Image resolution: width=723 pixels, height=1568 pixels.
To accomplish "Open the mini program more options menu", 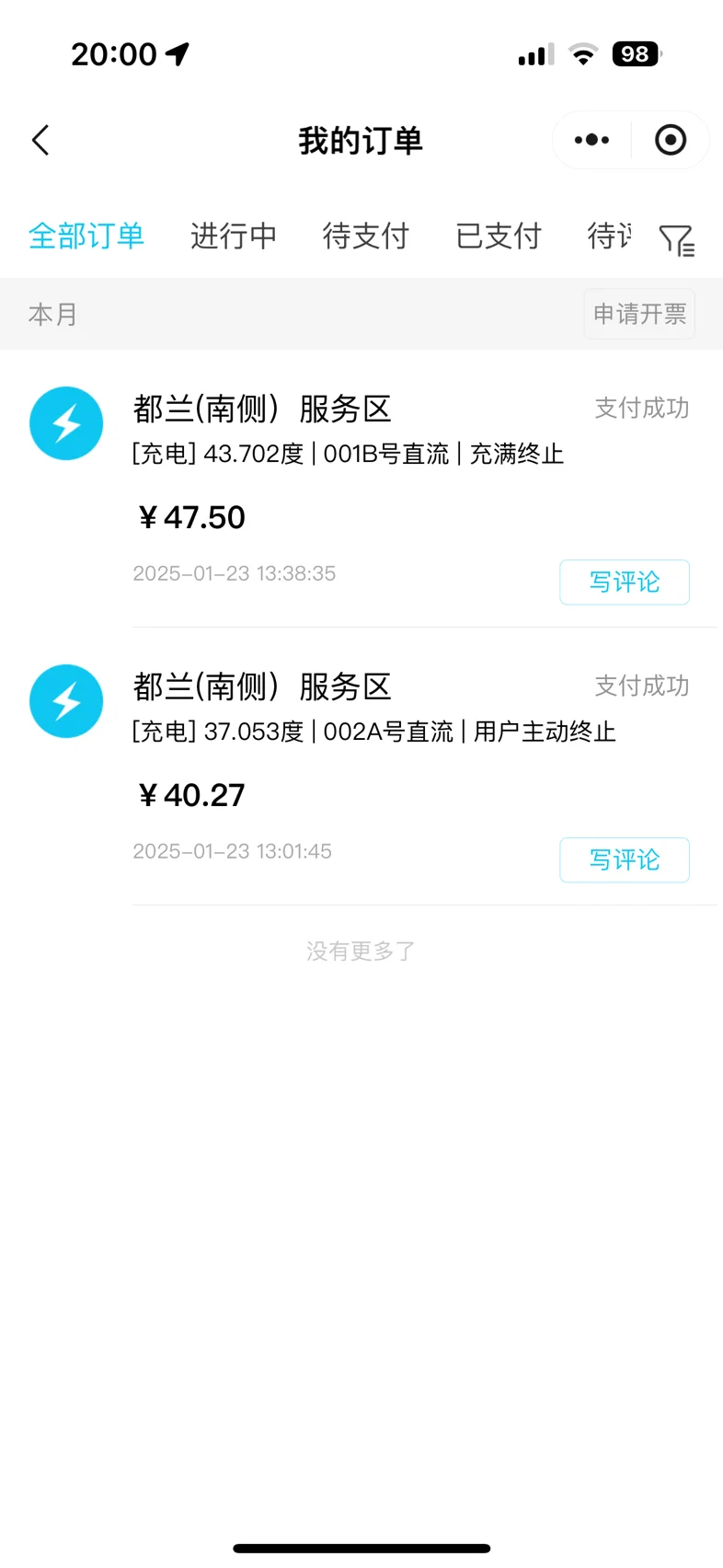I will (591, 140).
